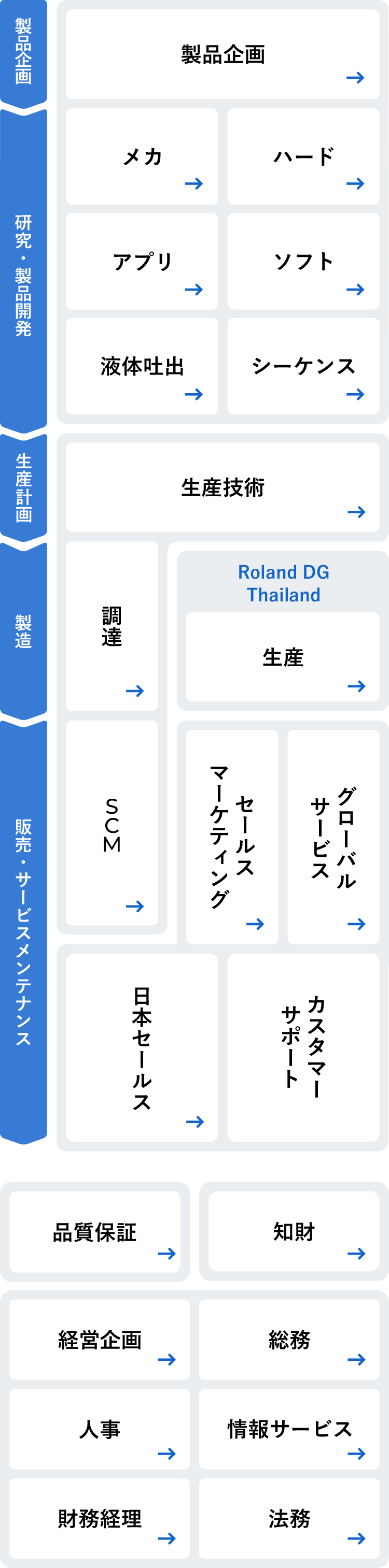
Task: View the 法務 card
Action: click(x=289, y=1519)
